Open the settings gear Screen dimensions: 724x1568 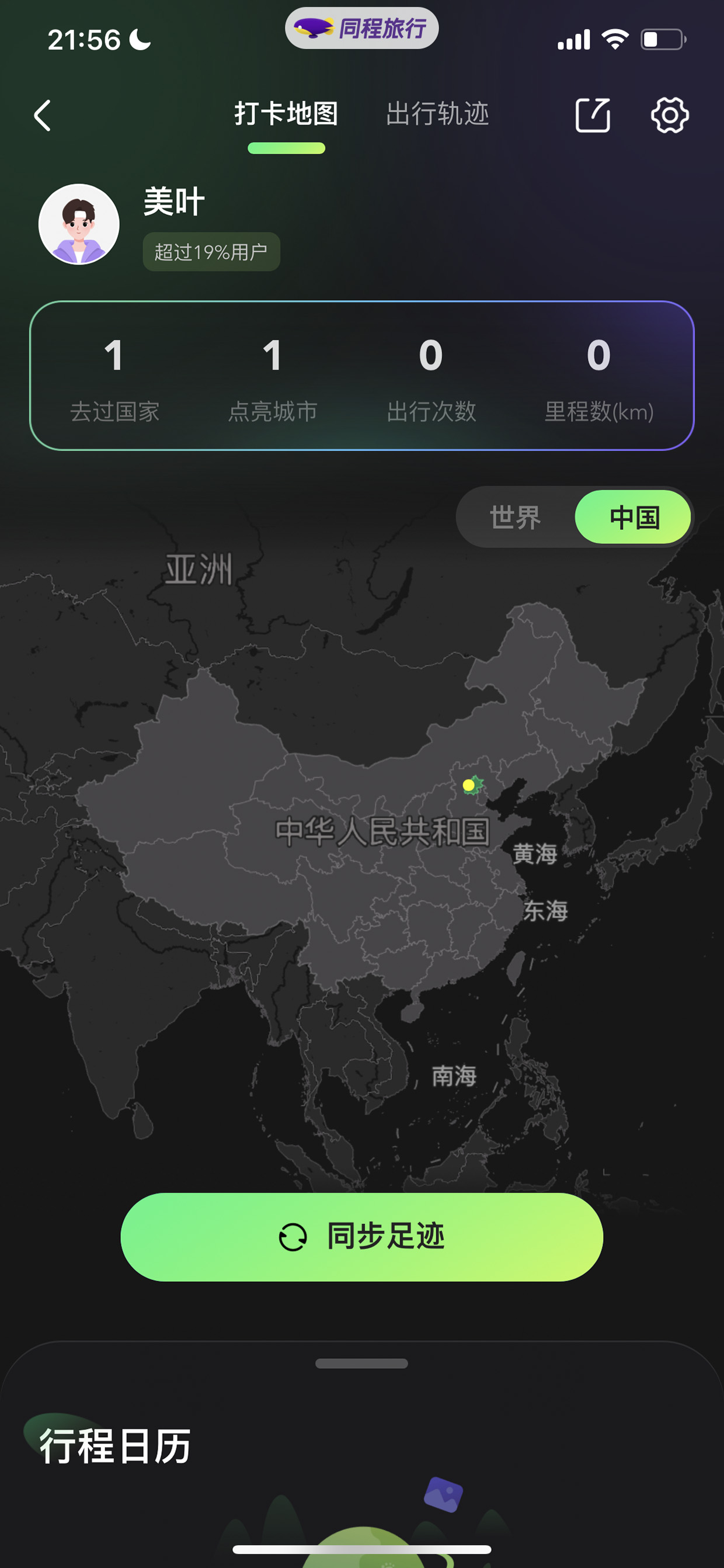670,115
